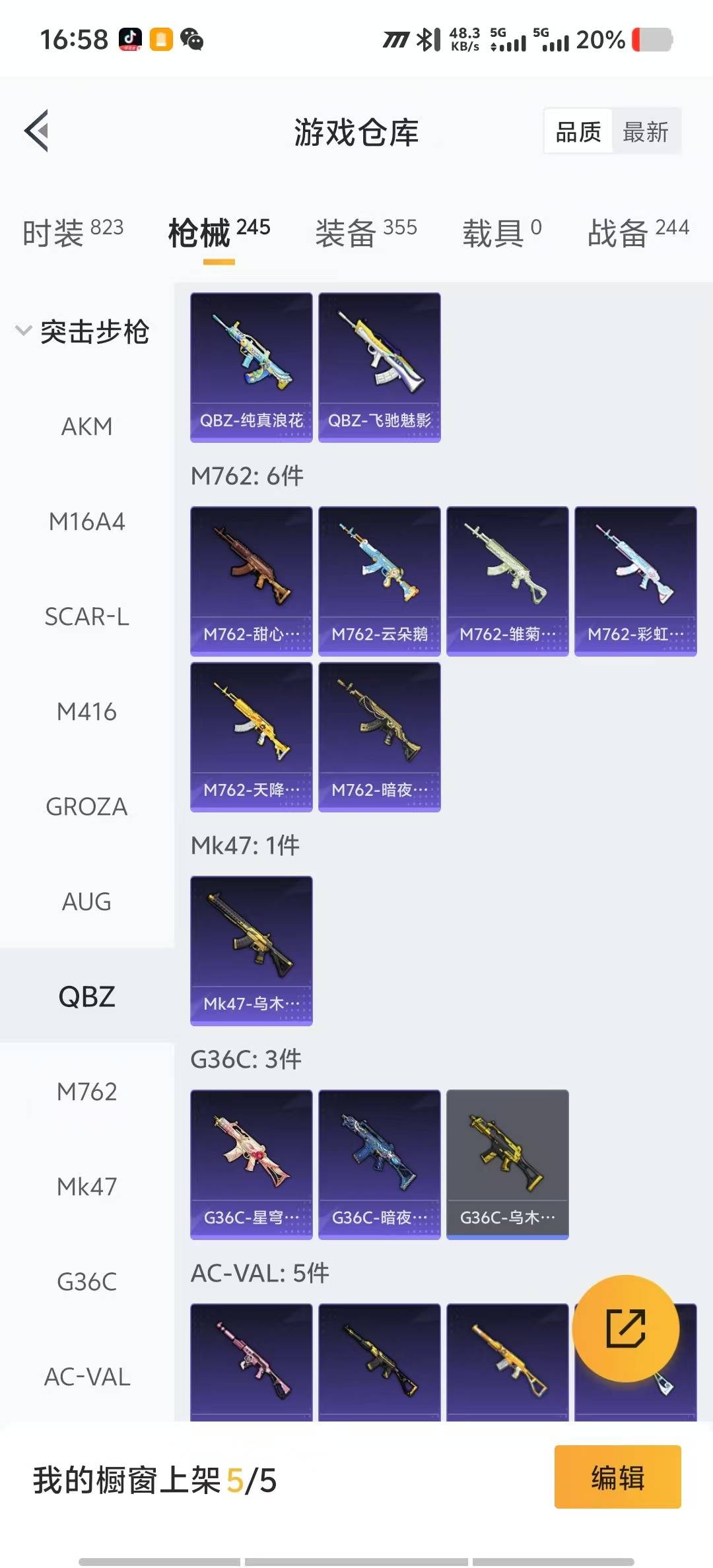Switch to the 时装 tab
This screenshot has width=713, height=1568.
[73, 232]
